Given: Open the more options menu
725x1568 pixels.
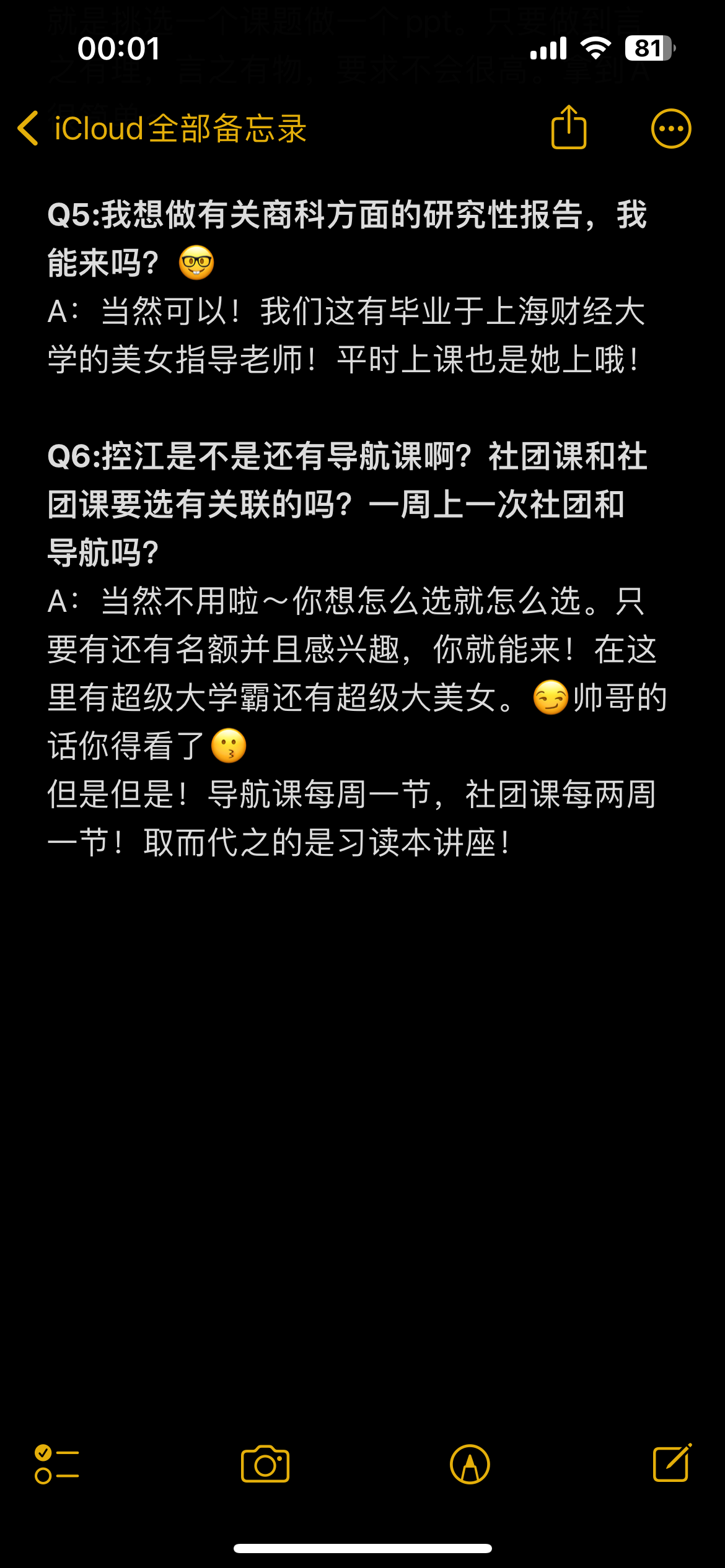Looking at the screenshot, I should pos(671,129).
